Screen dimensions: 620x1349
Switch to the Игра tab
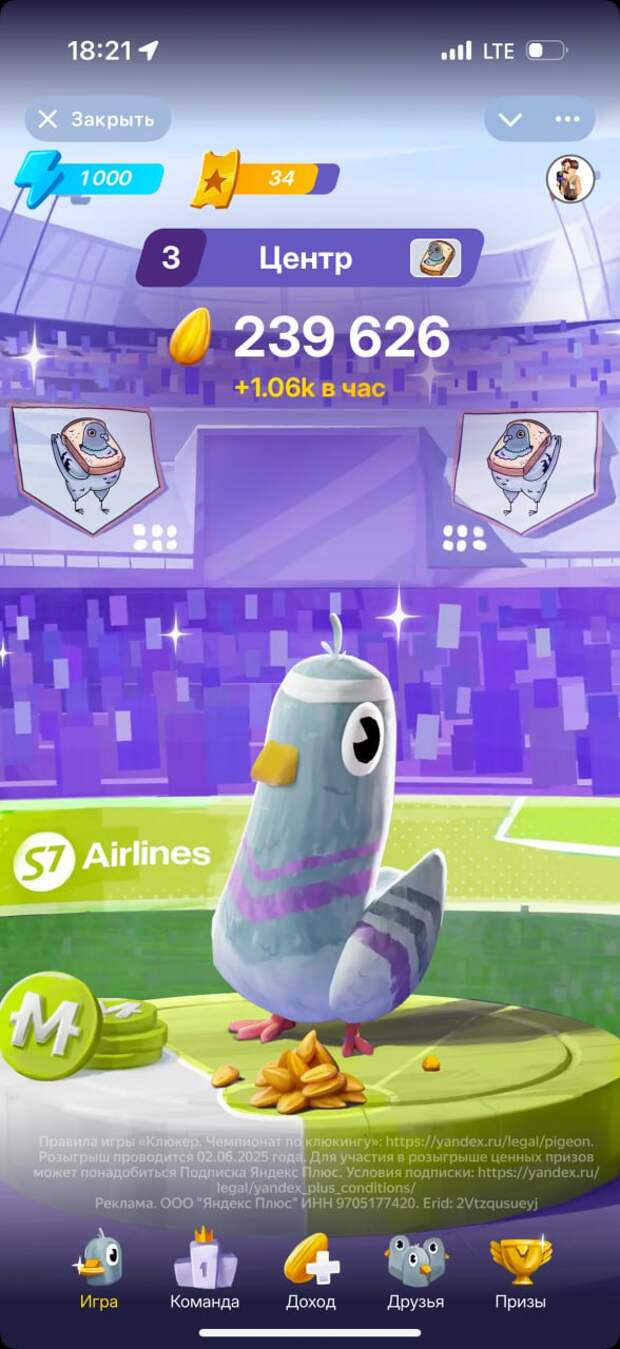[99, 1270]
